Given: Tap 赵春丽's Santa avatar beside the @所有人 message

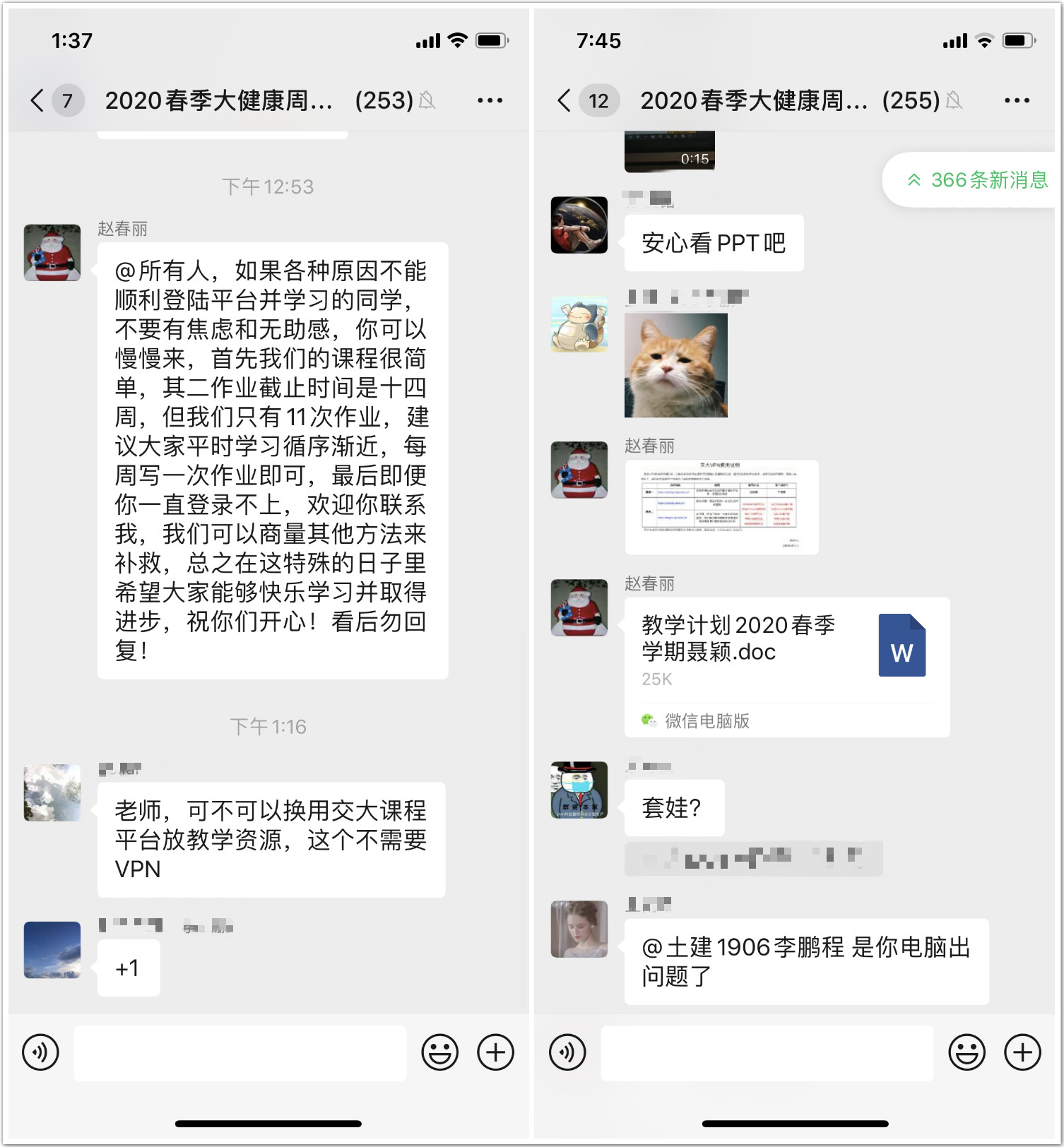Looking at the screenshot, I should coord(52,253).
